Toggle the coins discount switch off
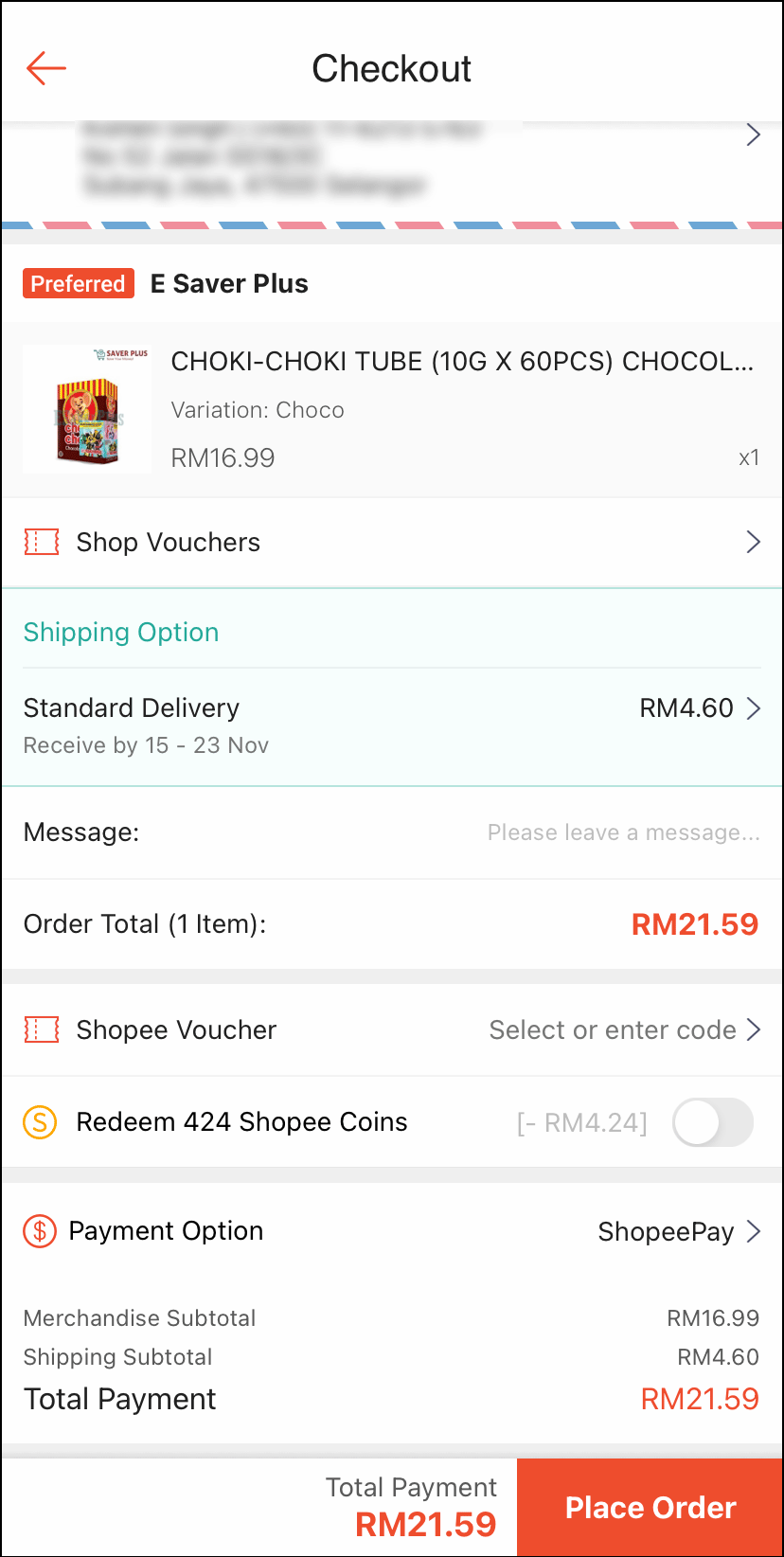 tap(712, 1121)
